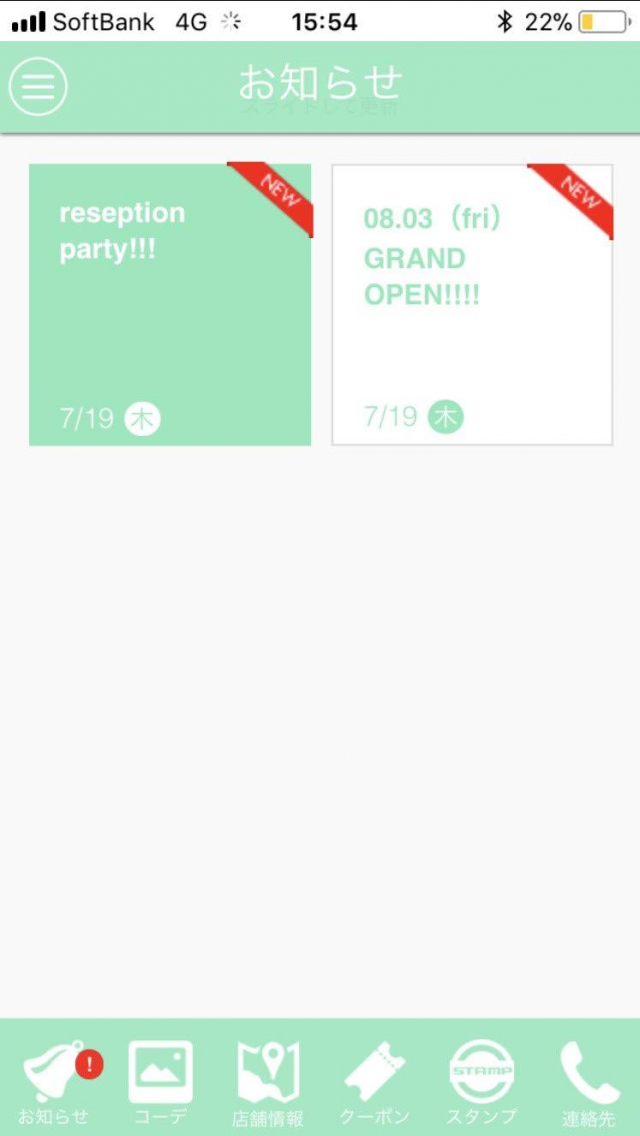Open the hamburger drawer menu
Image resolution: width=640 pixels, height=1136 pixels.
38,87
